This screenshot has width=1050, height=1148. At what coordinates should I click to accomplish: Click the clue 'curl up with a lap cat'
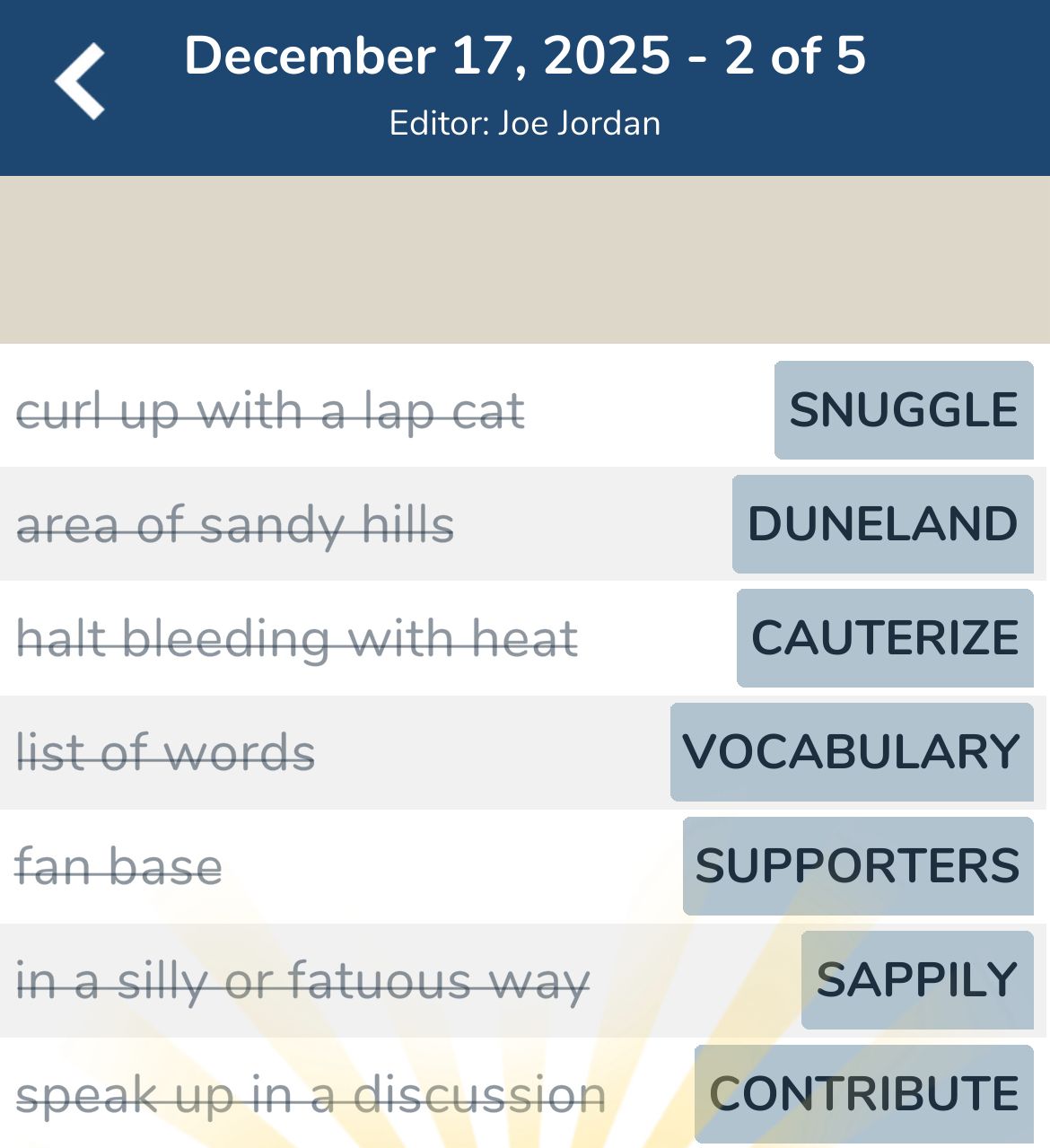point(270,411)
